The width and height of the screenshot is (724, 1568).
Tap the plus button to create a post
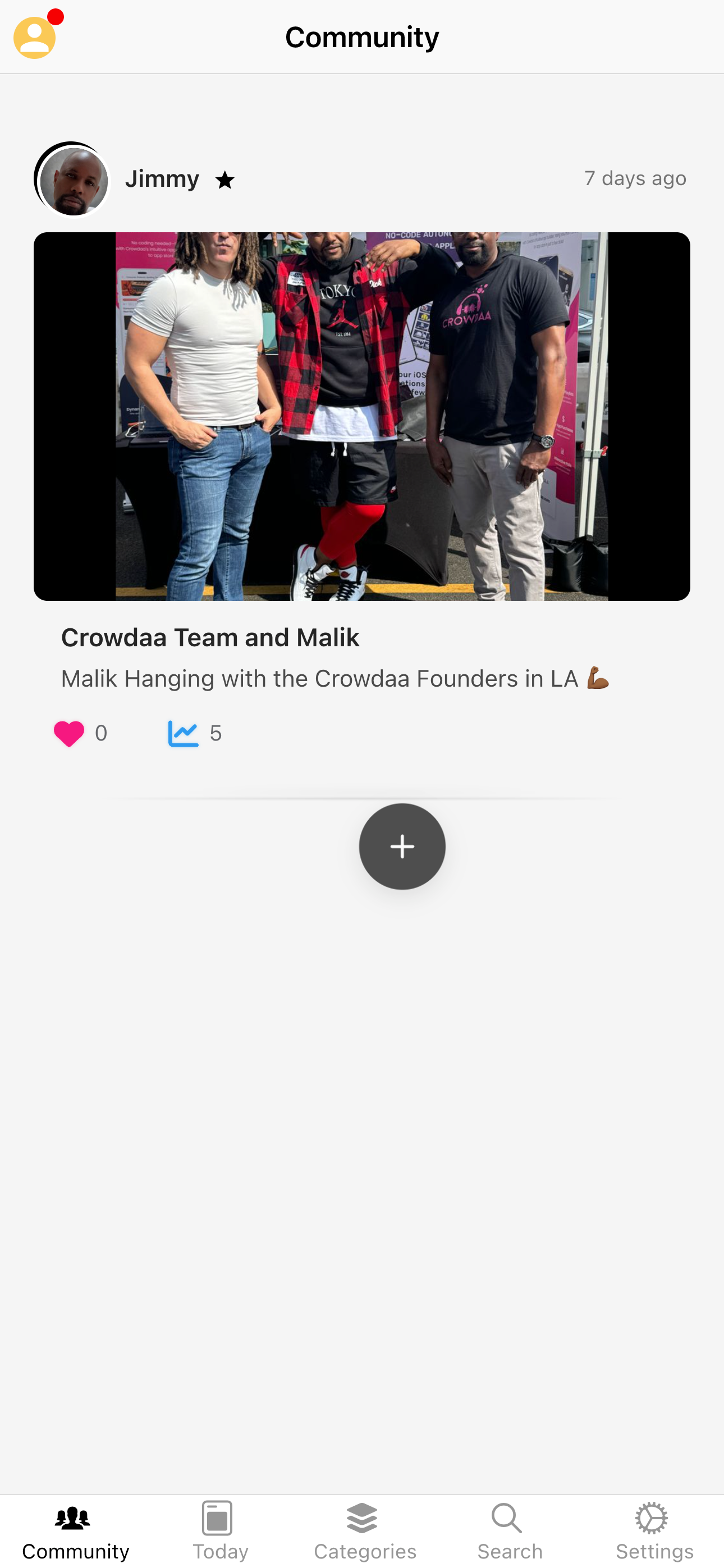402,847
